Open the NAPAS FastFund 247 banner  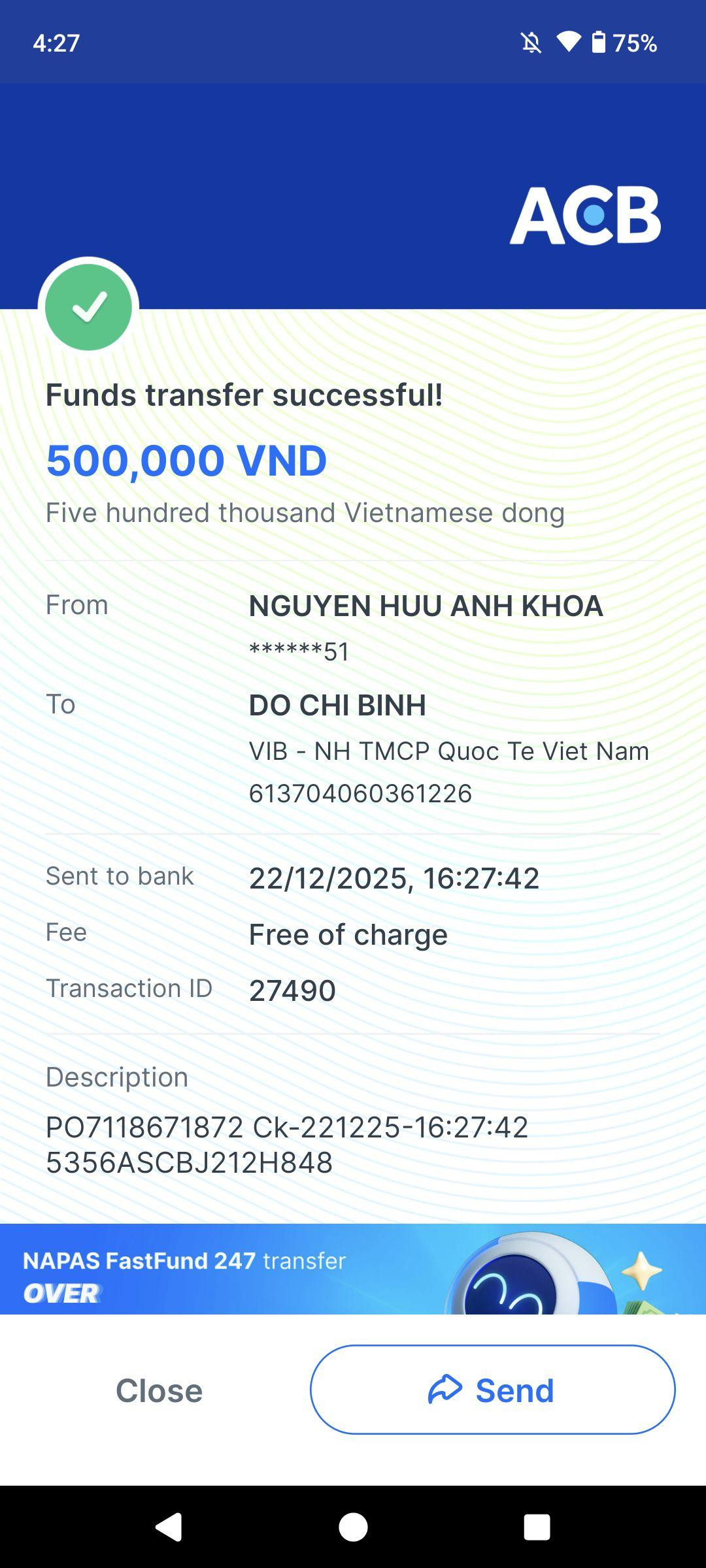coord(353,1269)
